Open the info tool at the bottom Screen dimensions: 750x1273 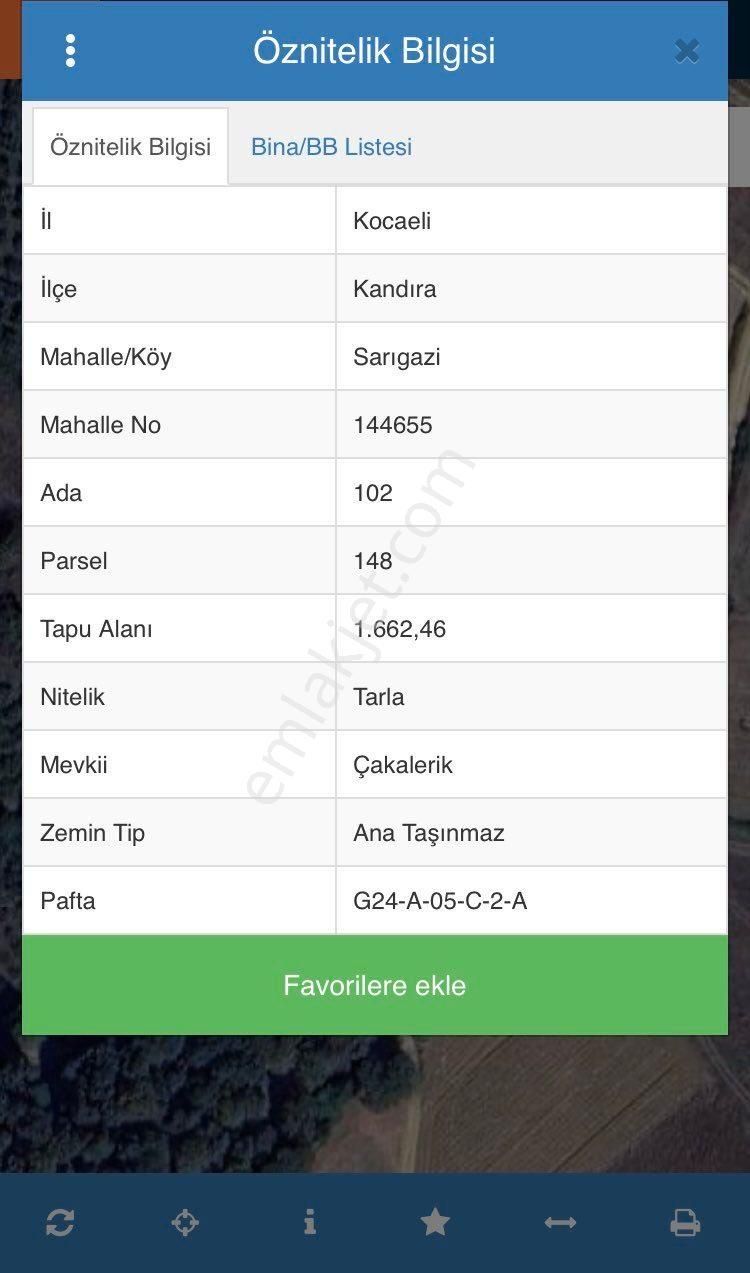(x=310, y=1222)
